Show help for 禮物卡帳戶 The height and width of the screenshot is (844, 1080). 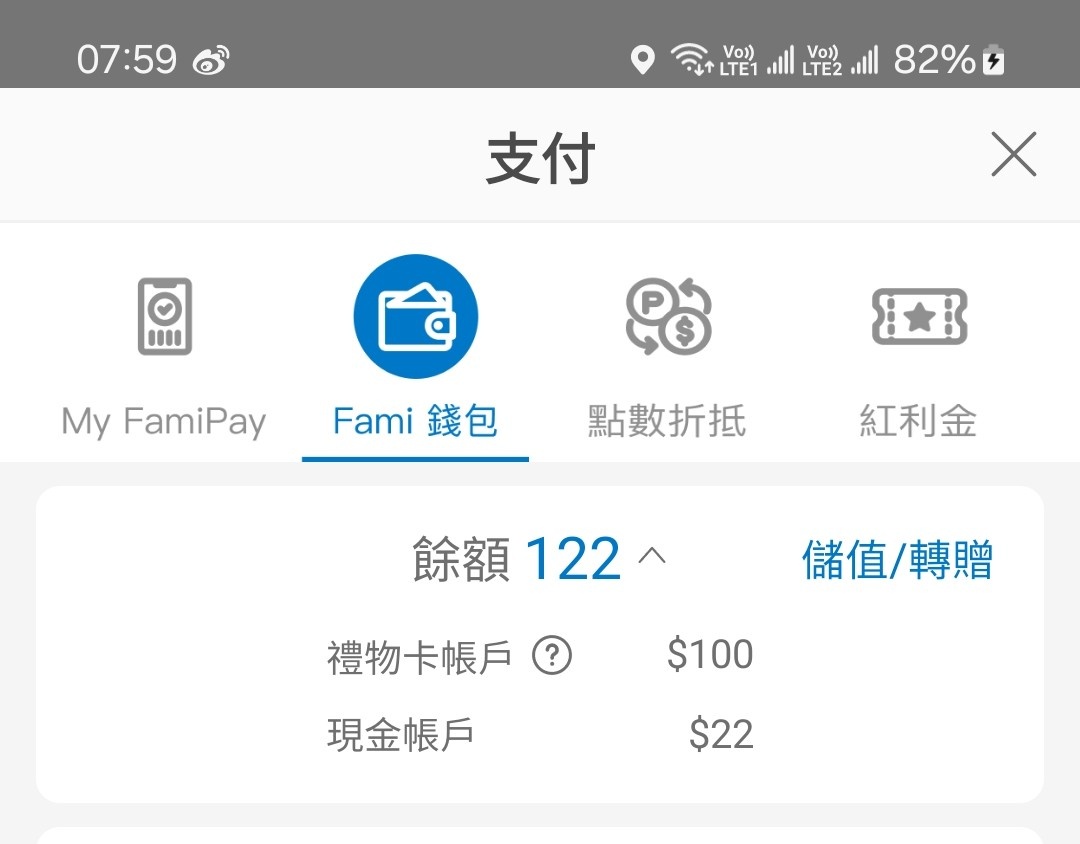click(551, 656)
